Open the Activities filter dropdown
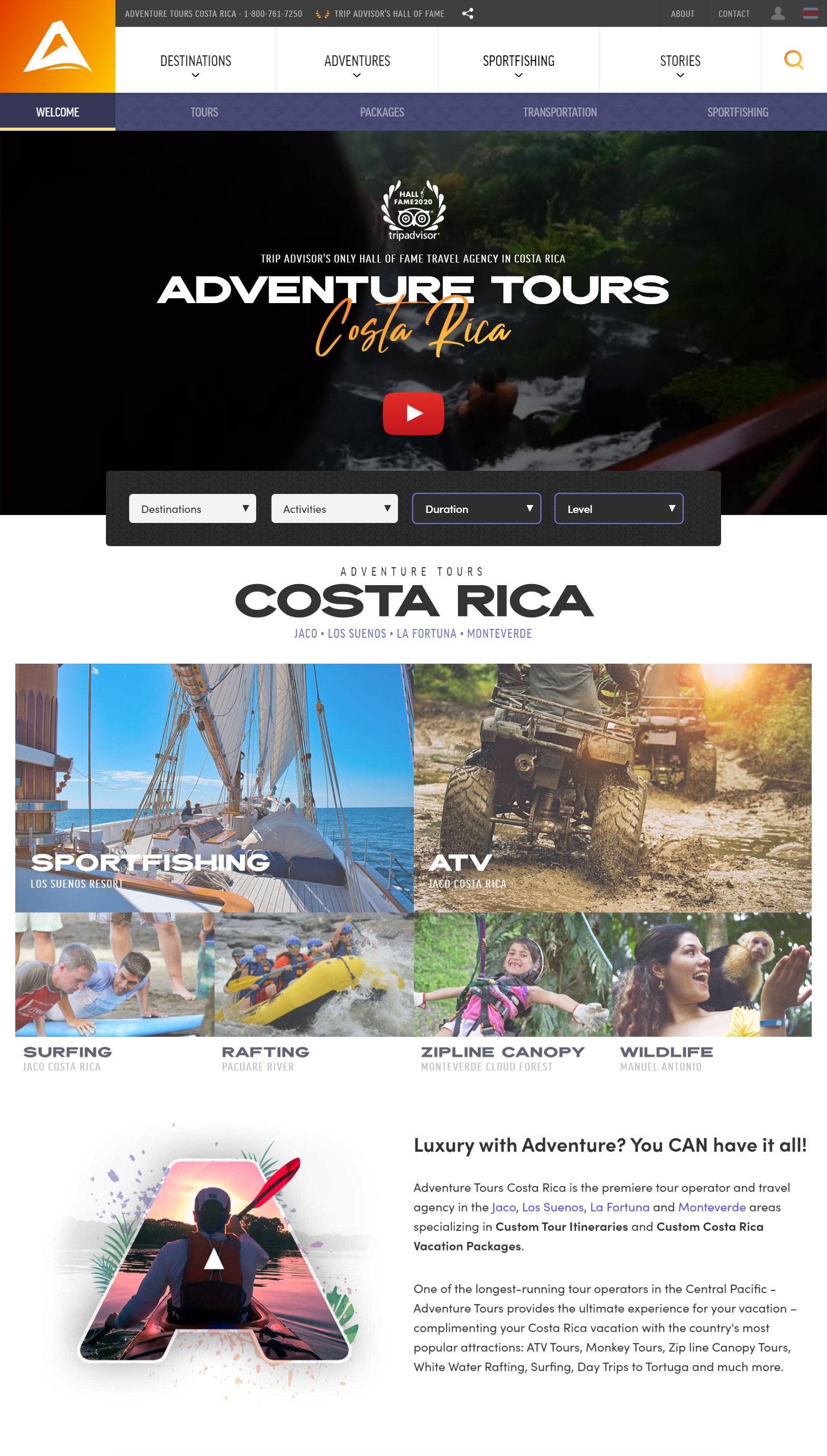This screenshot has height=1456, width=827. point(334,508)
